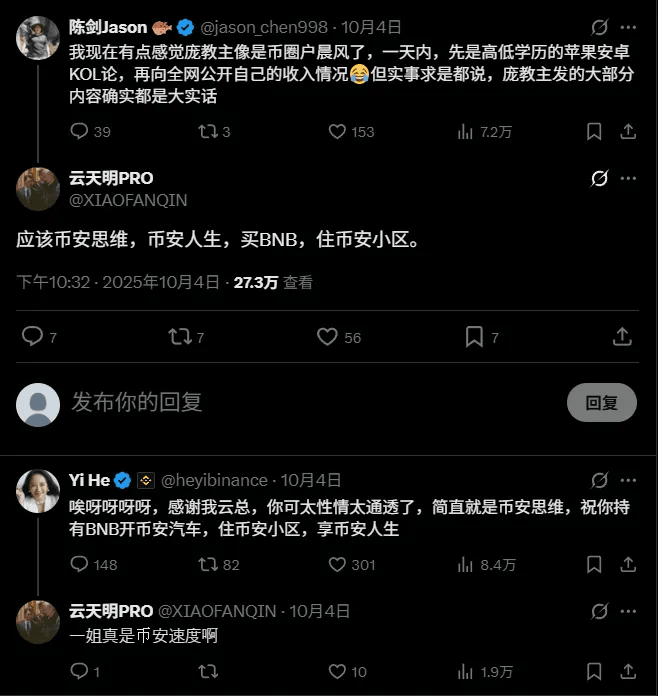Reply to 陈剑Jason's post
This screenshot has width=658, height=696.
click(80, 131)
